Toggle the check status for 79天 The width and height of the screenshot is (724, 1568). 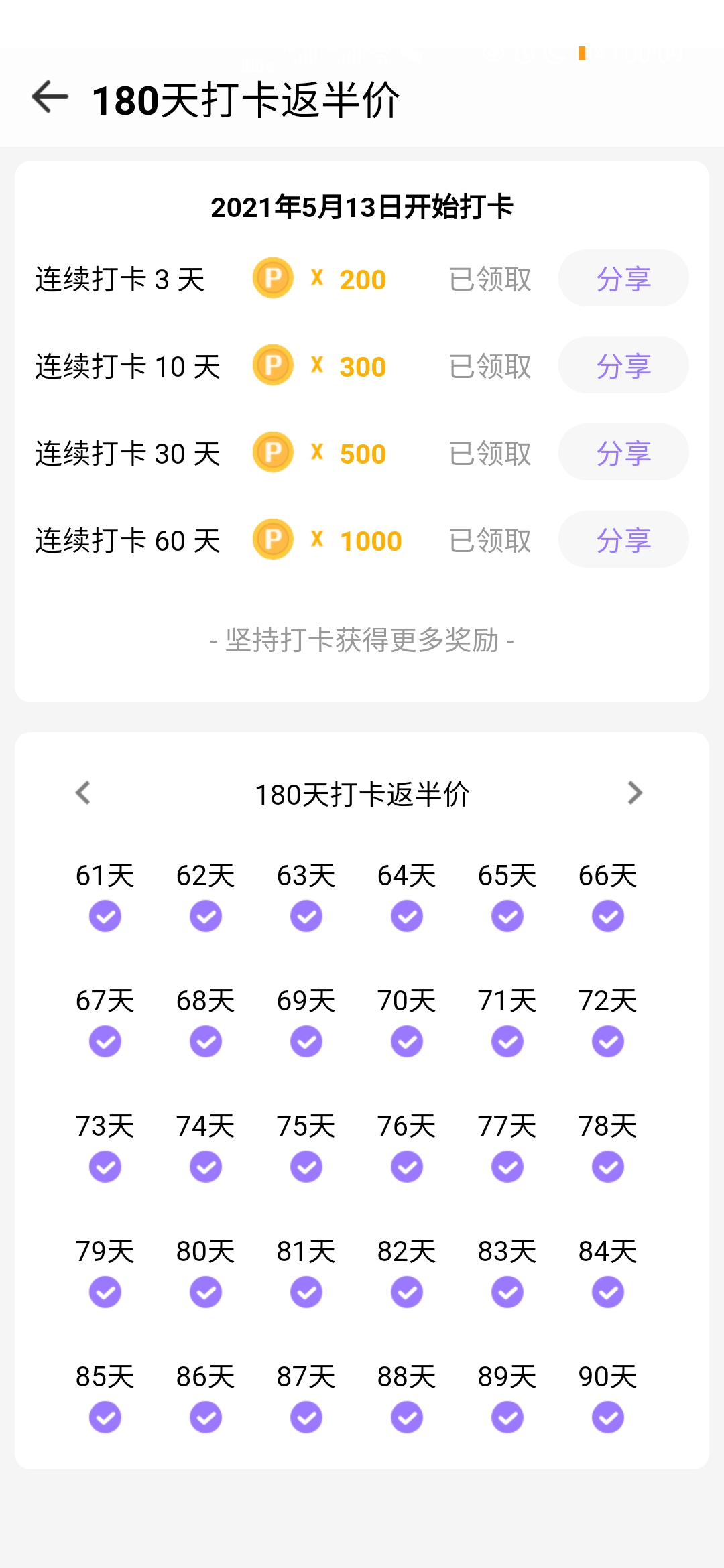(x=105, y=1291)
